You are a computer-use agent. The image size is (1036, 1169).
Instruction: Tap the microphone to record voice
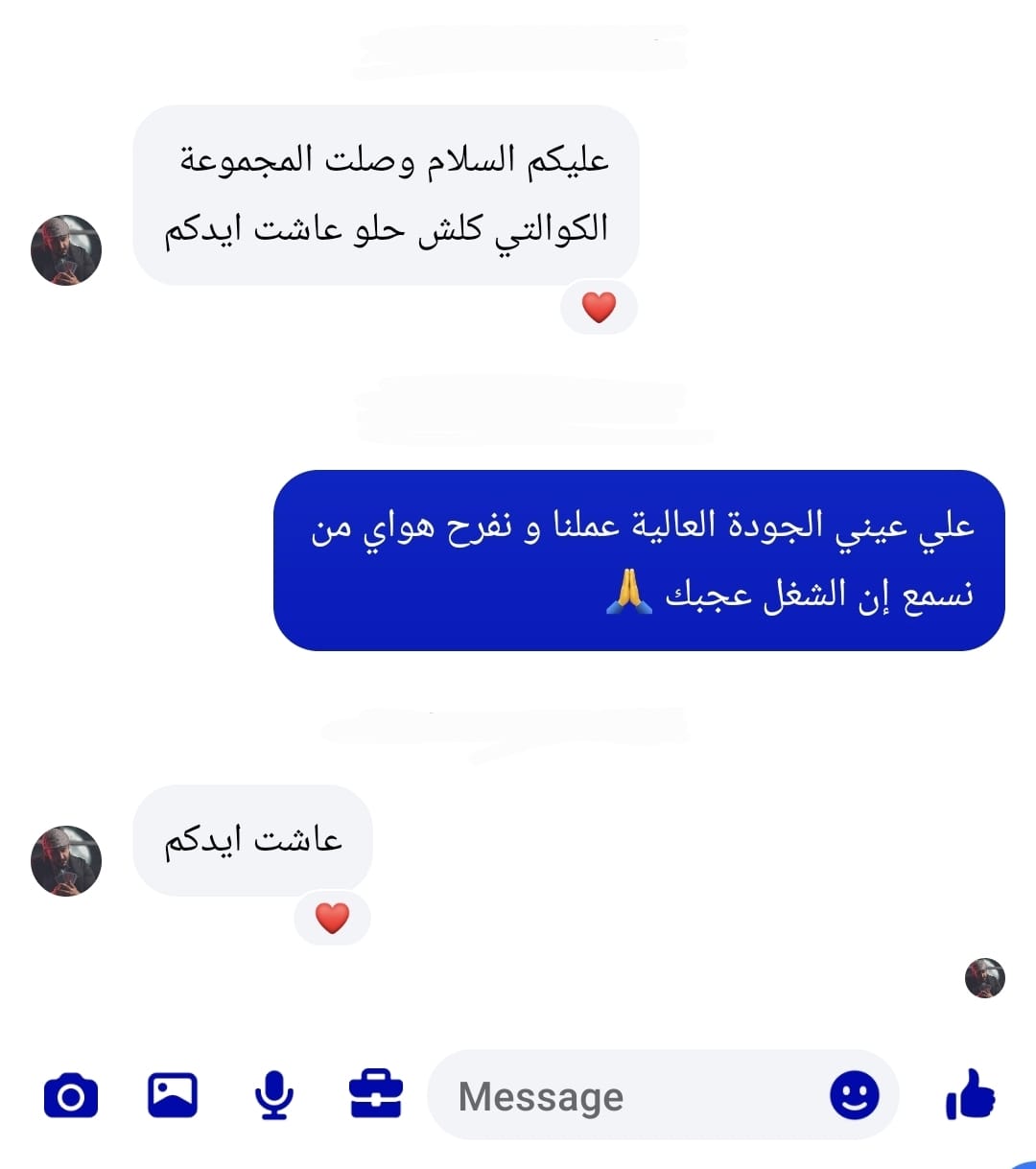tap(273, 1095)
